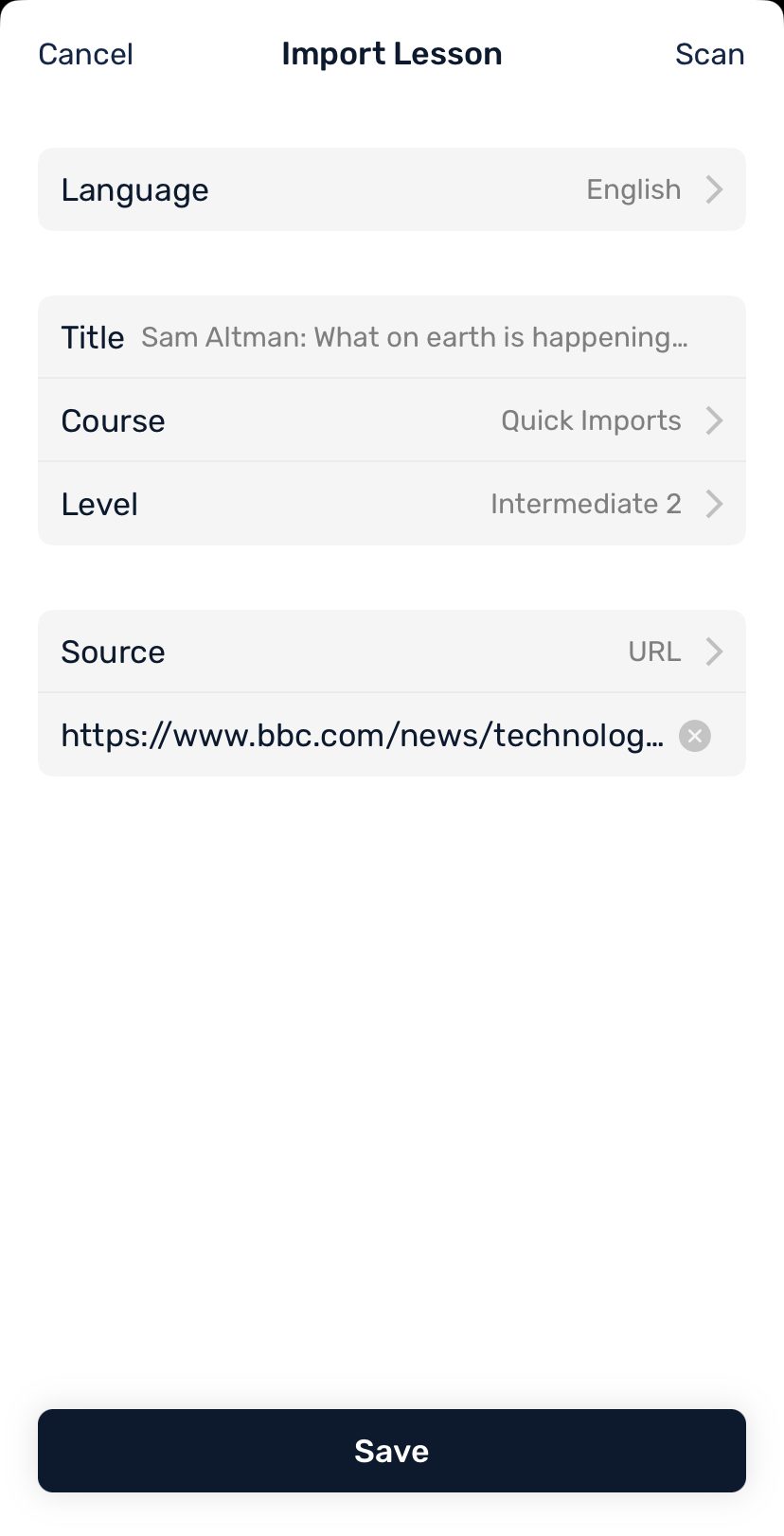The height and width of the screenshot is (1536, 784).
Task: Edit the lesson Title field
Action: tap(415, 337)
